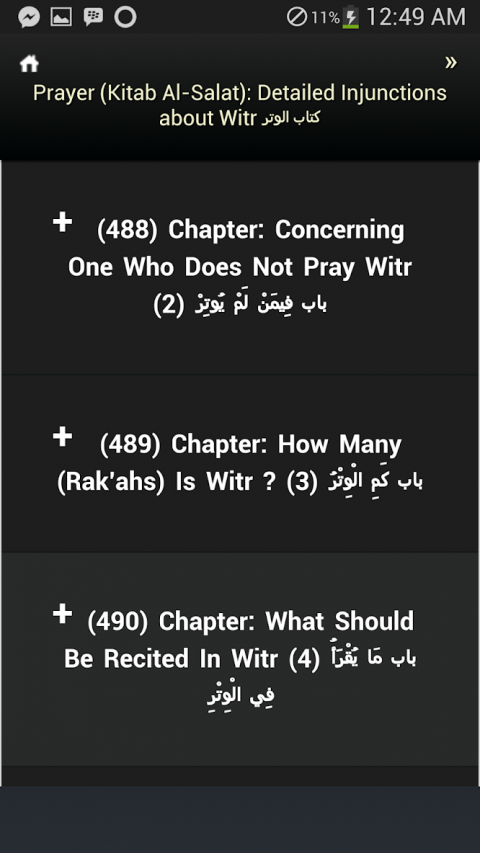480x853 pixels.
Task: Expand chapter 490 What Should Be Recited
Action: pos(63,614)
